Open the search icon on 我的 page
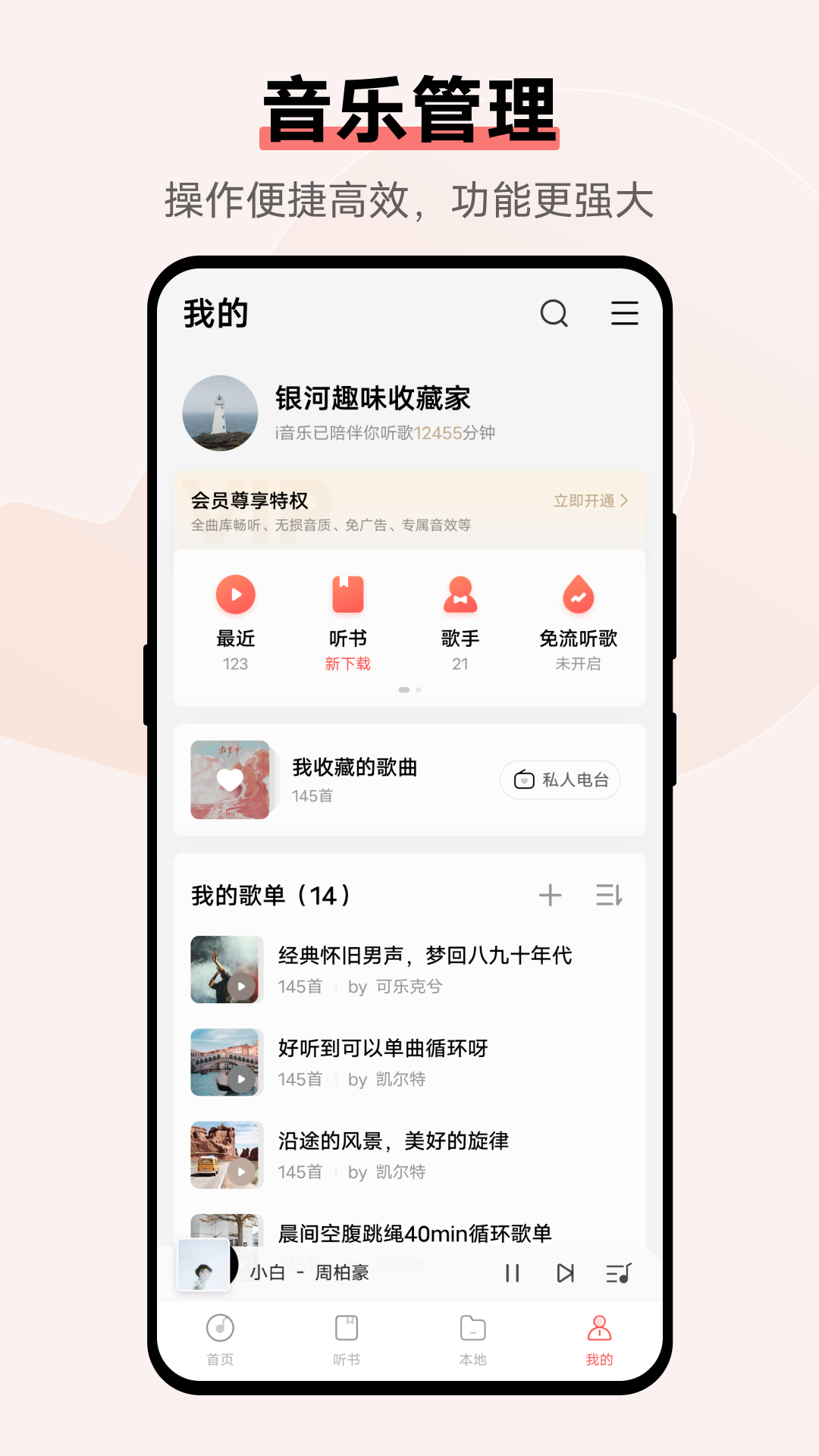Viewport: 819px width, 1456px height. [x=554, y=313]
